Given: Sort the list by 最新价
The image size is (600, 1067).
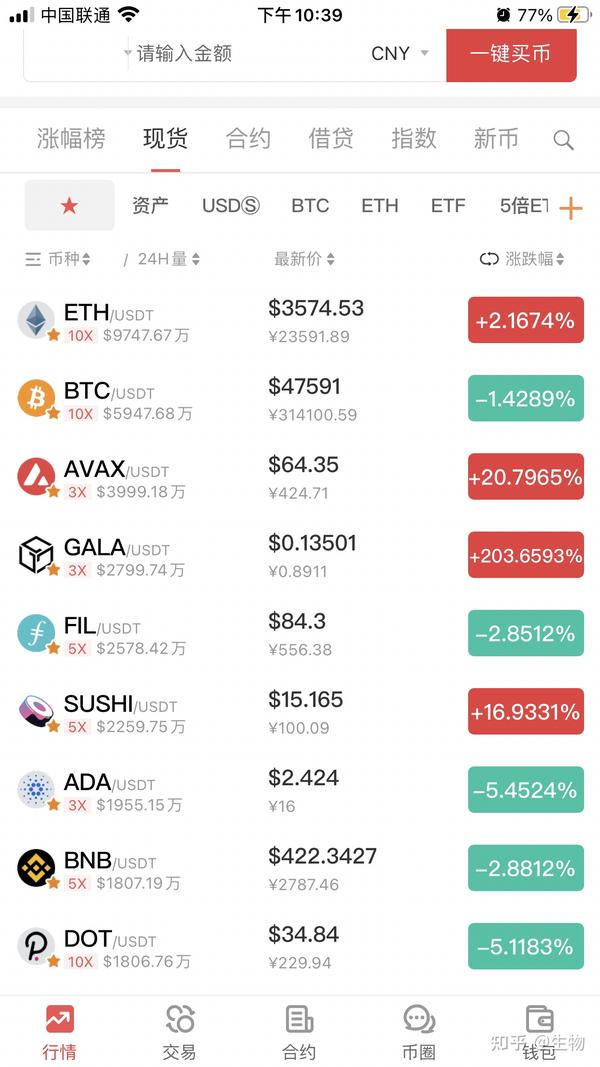Looking at the screenshot, I should (304, 259).
